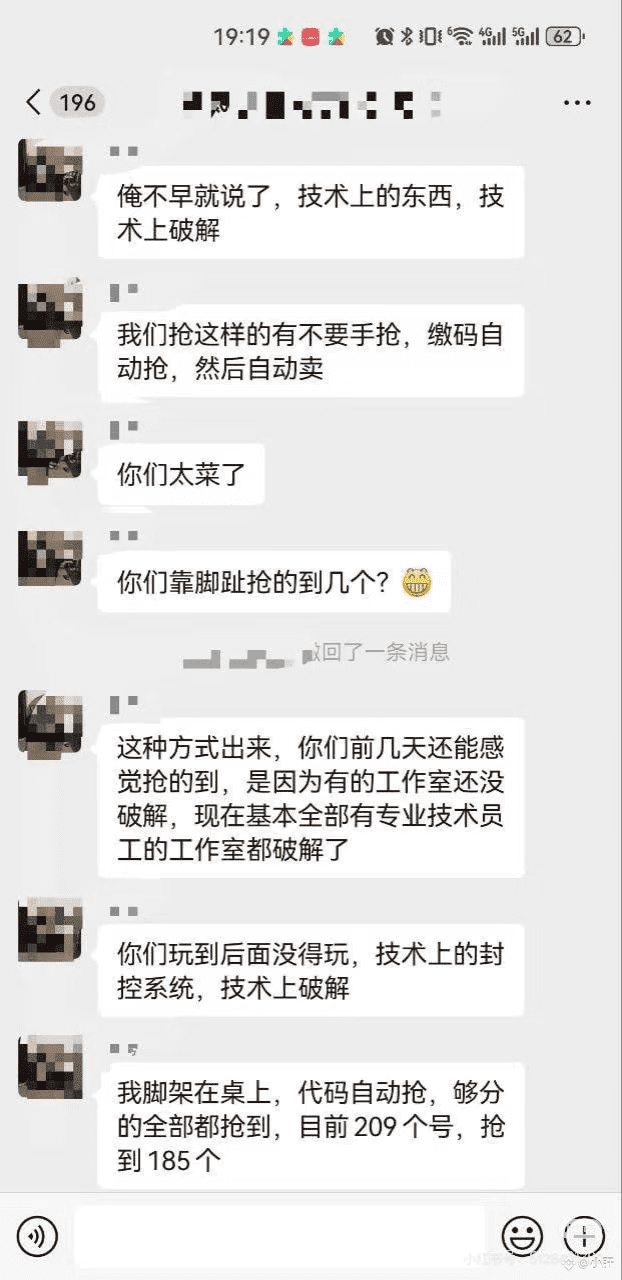The width and height of the screenshot is (622, 1280).
Task: Open the chat's three-dot menu
Action: 577,102
